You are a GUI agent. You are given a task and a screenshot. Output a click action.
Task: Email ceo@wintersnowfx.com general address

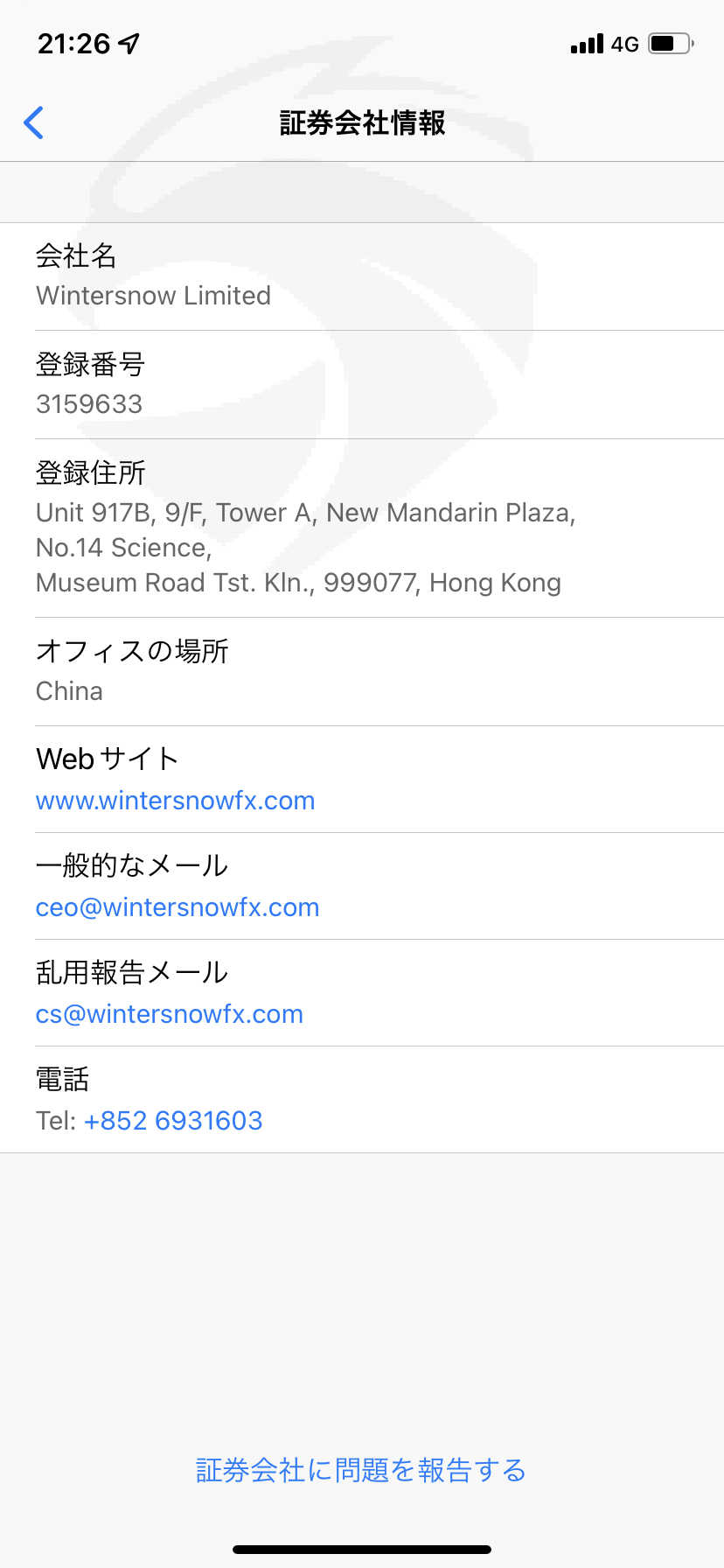[x=178, y=907]
